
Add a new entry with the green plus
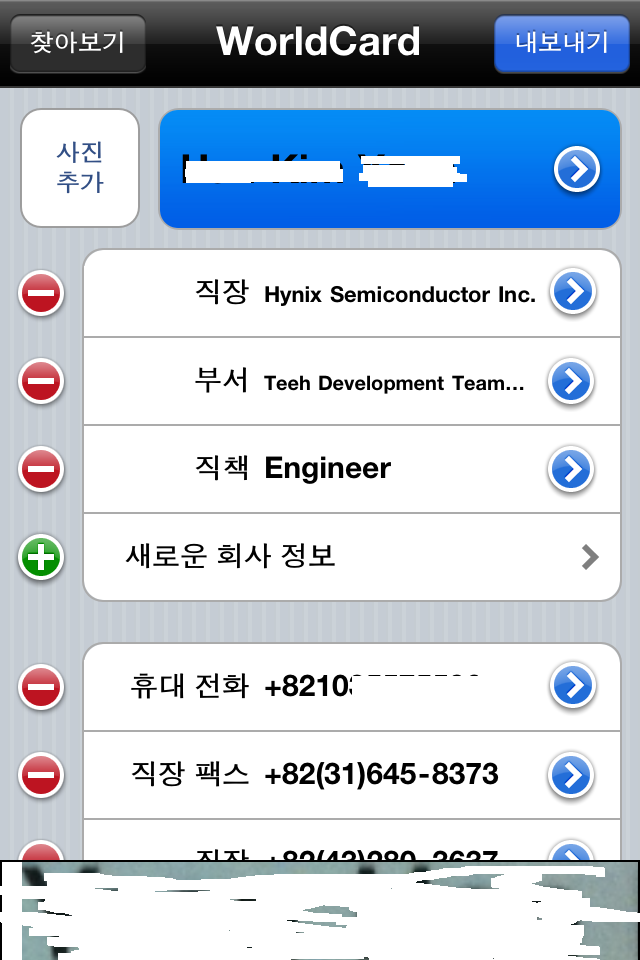click(41, 557)
